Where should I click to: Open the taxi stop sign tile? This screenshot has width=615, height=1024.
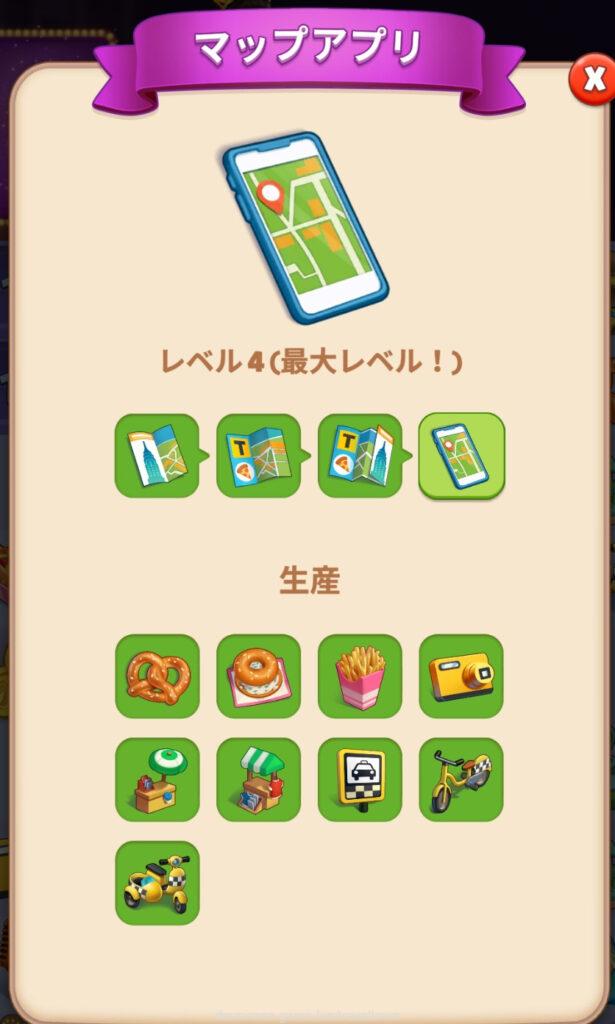[360, 779]
